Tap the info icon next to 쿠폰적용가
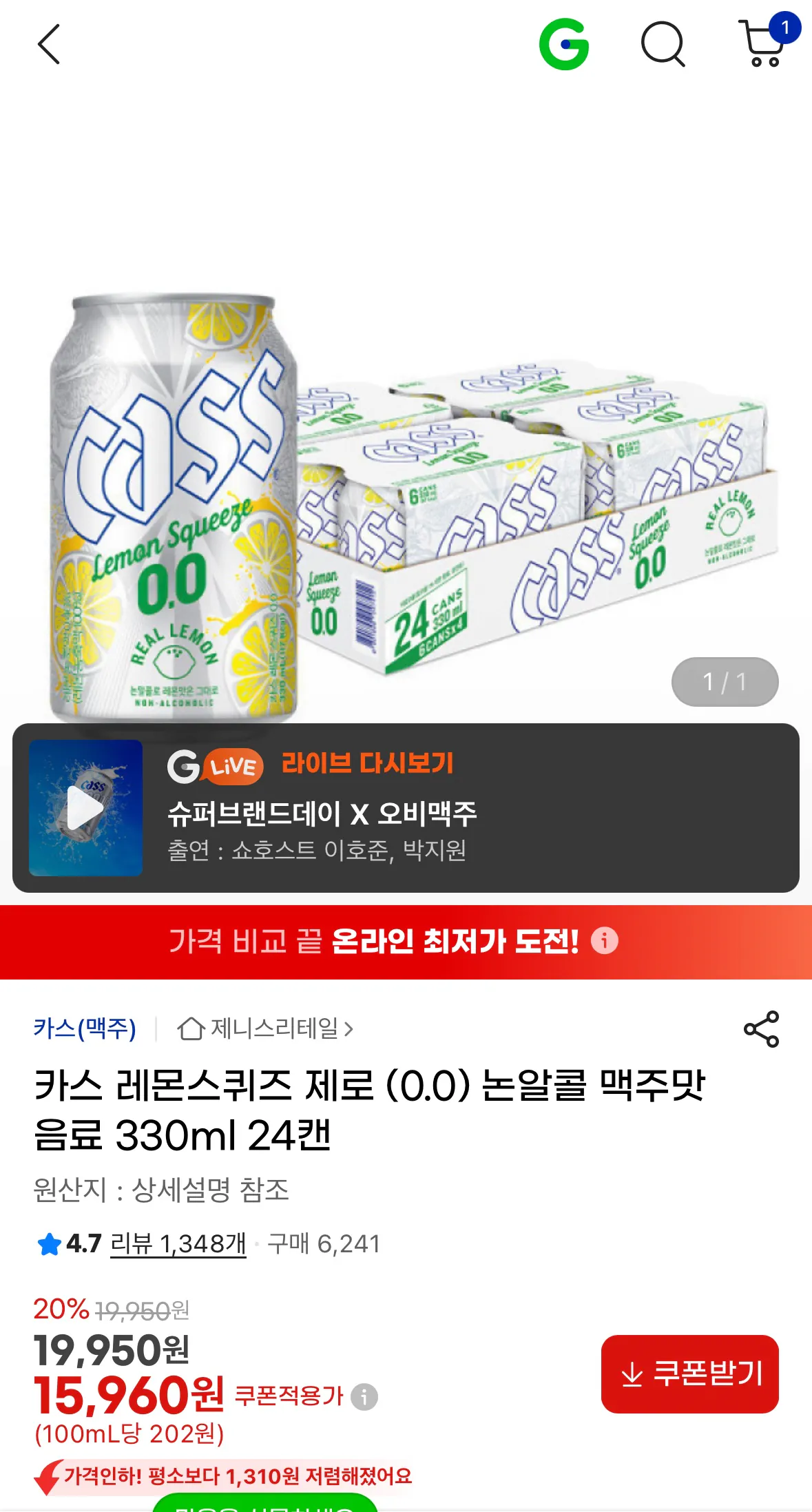This screenshot has height=1512, width=812. tap(364, 1396)
